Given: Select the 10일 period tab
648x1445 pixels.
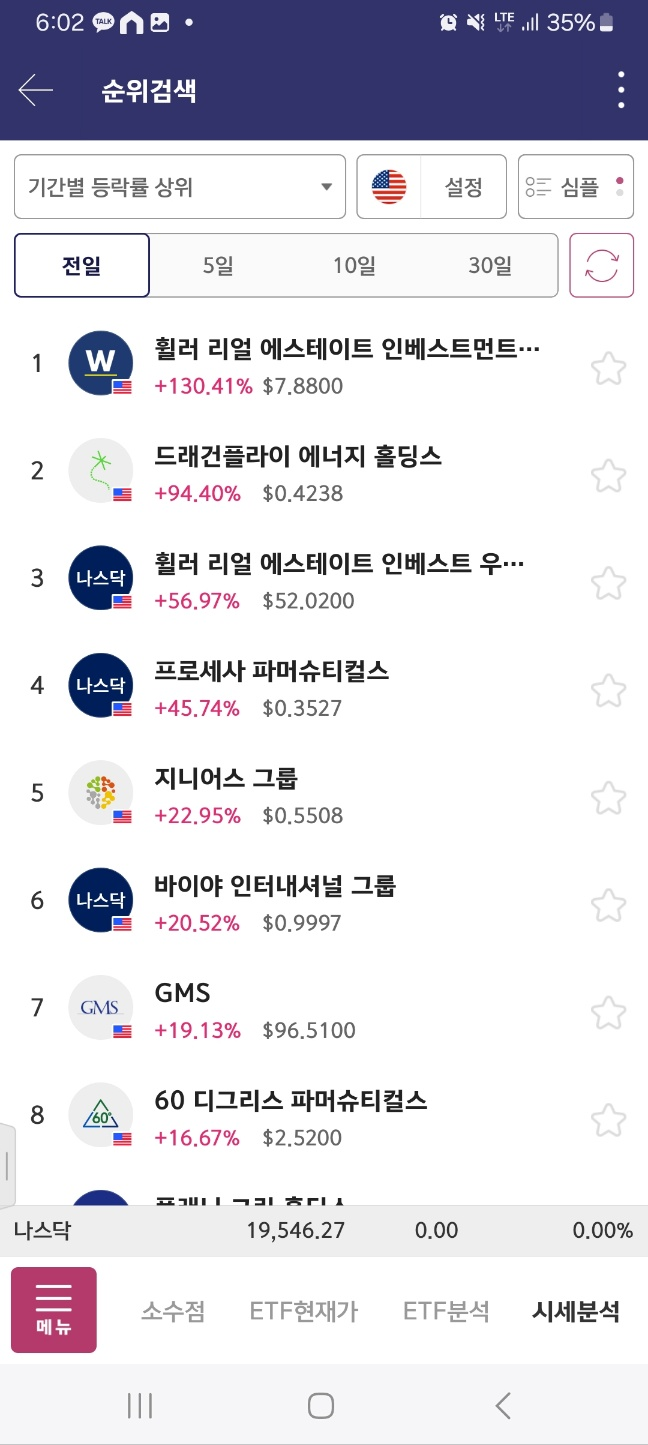Looking at the screenshot, I should click(x=354, y=266).
